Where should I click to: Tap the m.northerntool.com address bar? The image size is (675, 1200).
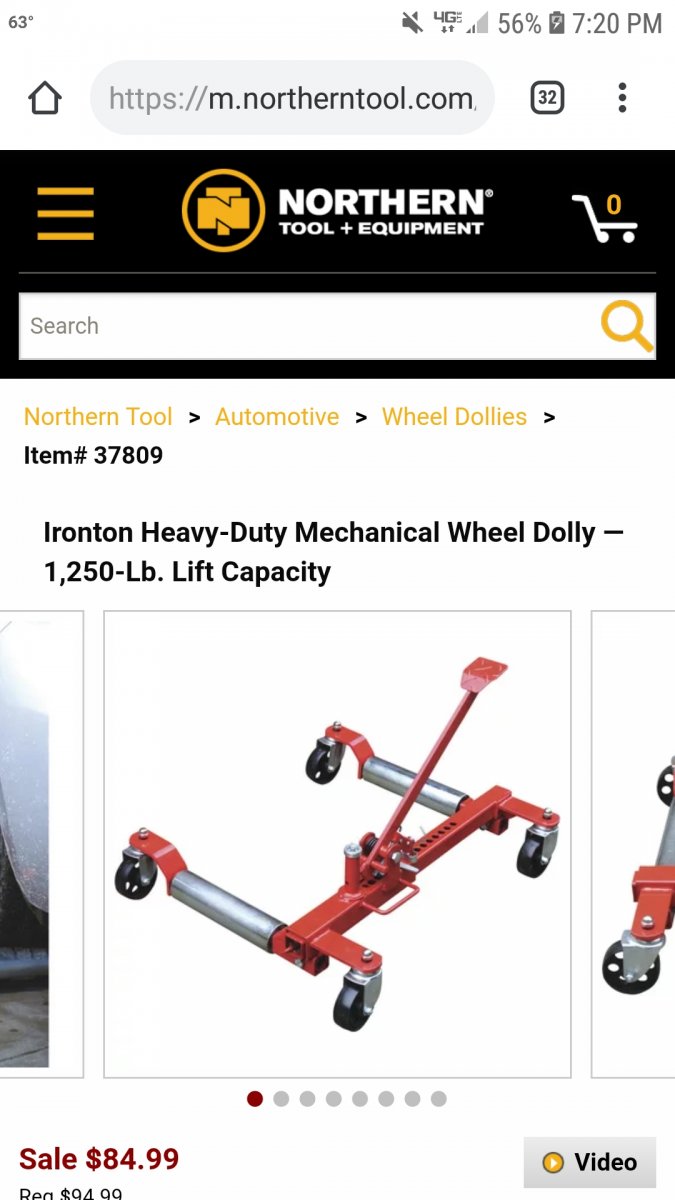click(x=292, y=98)
